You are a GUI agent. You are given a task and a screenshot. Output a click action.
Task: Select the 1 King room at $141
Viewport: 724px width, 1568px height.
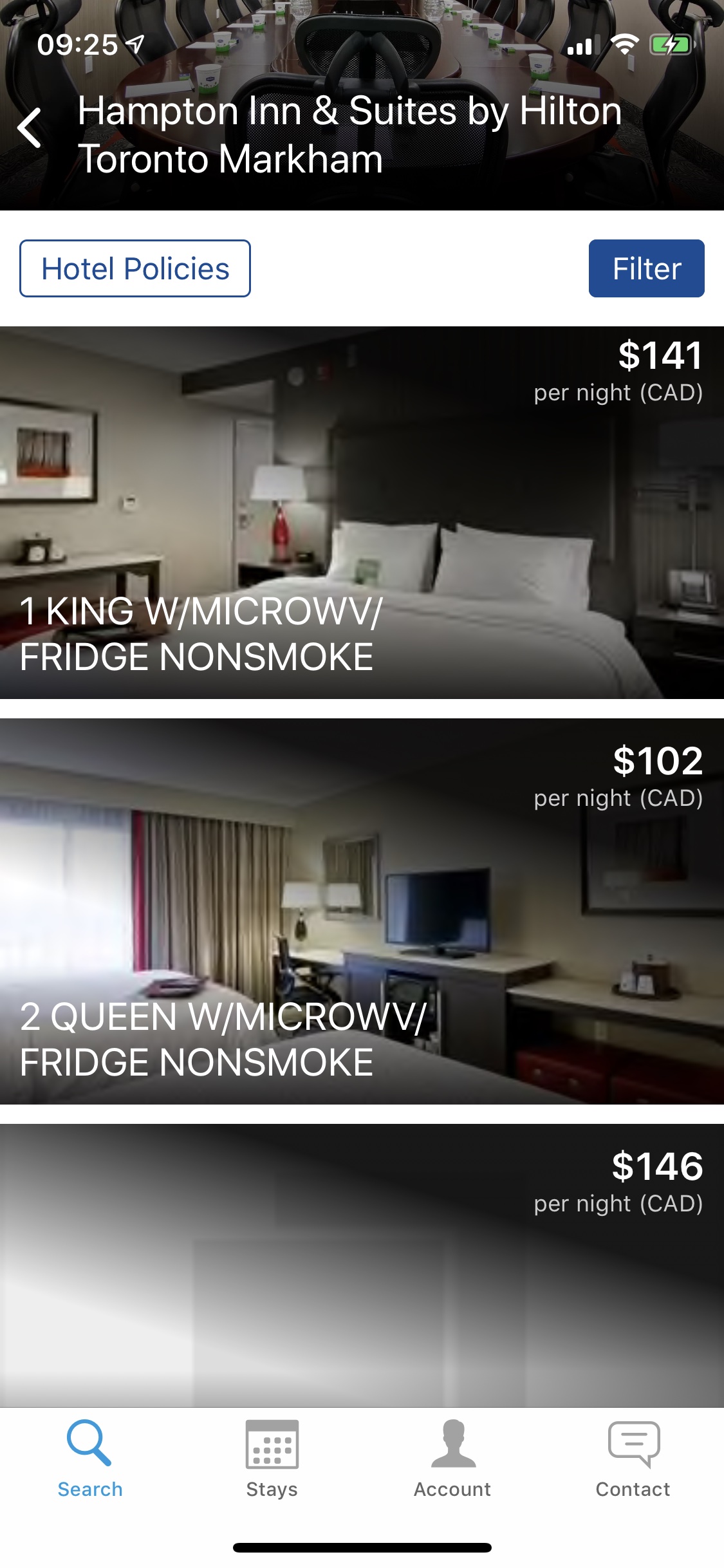[362, 512]
